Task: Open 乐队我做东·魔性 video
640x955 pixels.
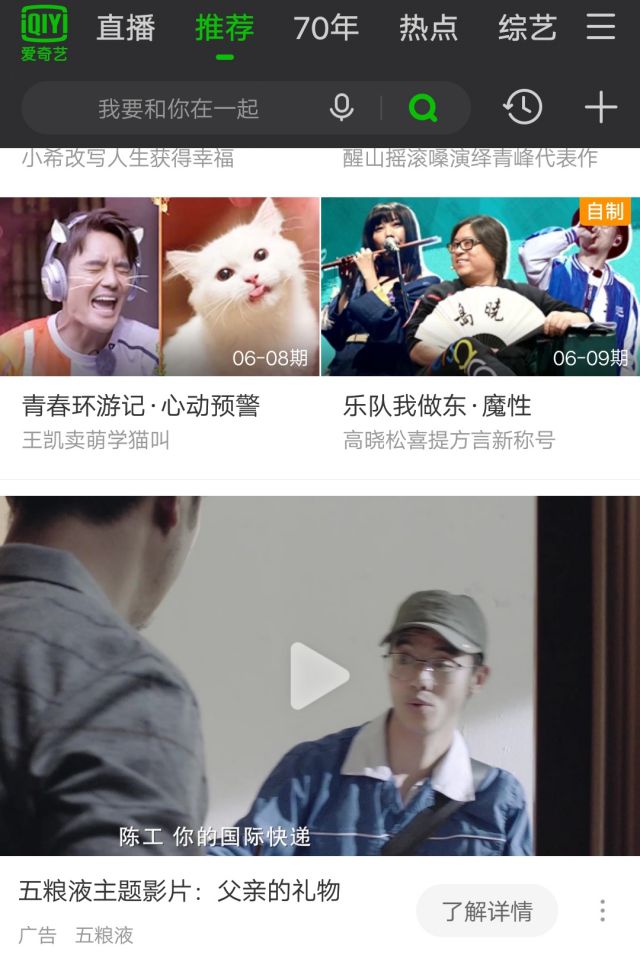Action: pos(480,287)
